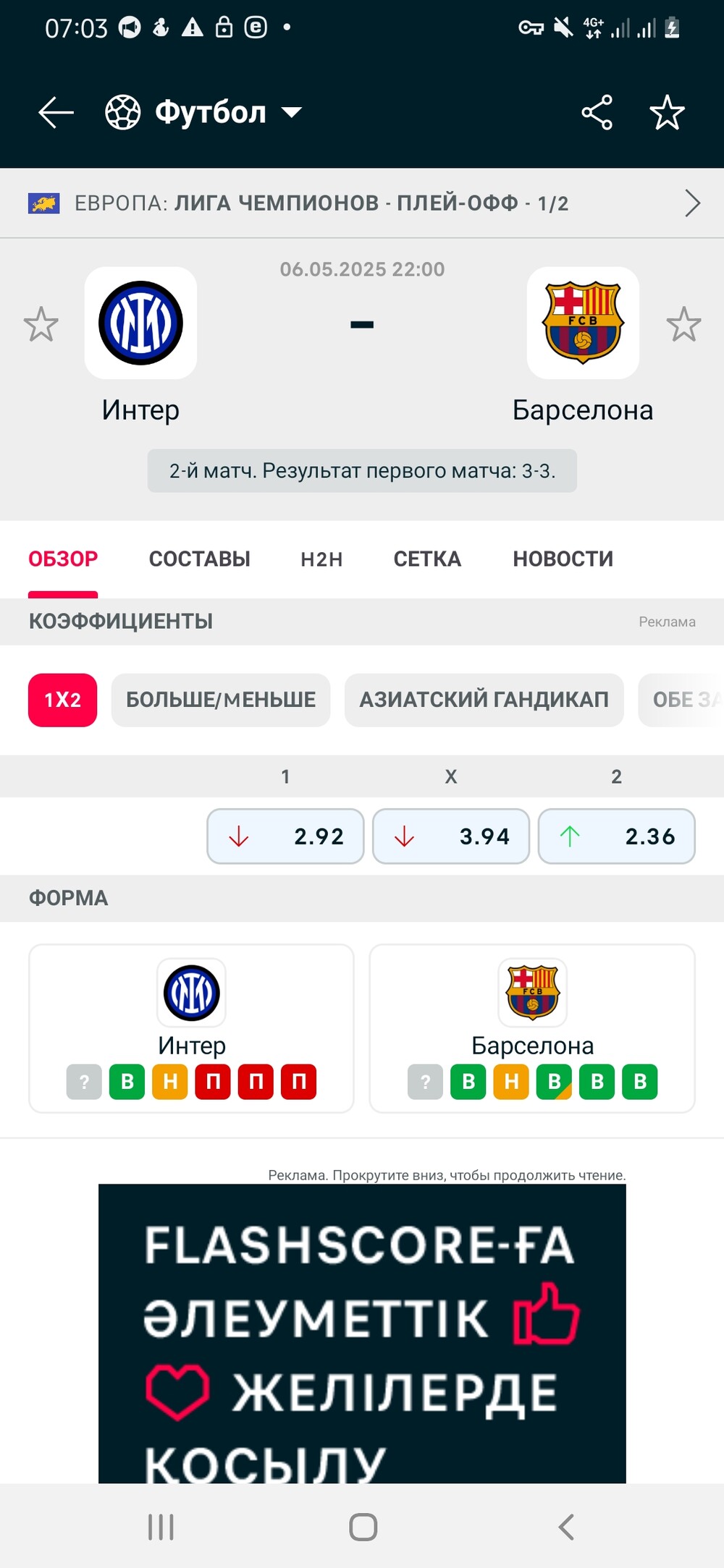Open the Футбол sport dropdown
The height and width of the screenshot is (1568, 724).
coord(203,113)
